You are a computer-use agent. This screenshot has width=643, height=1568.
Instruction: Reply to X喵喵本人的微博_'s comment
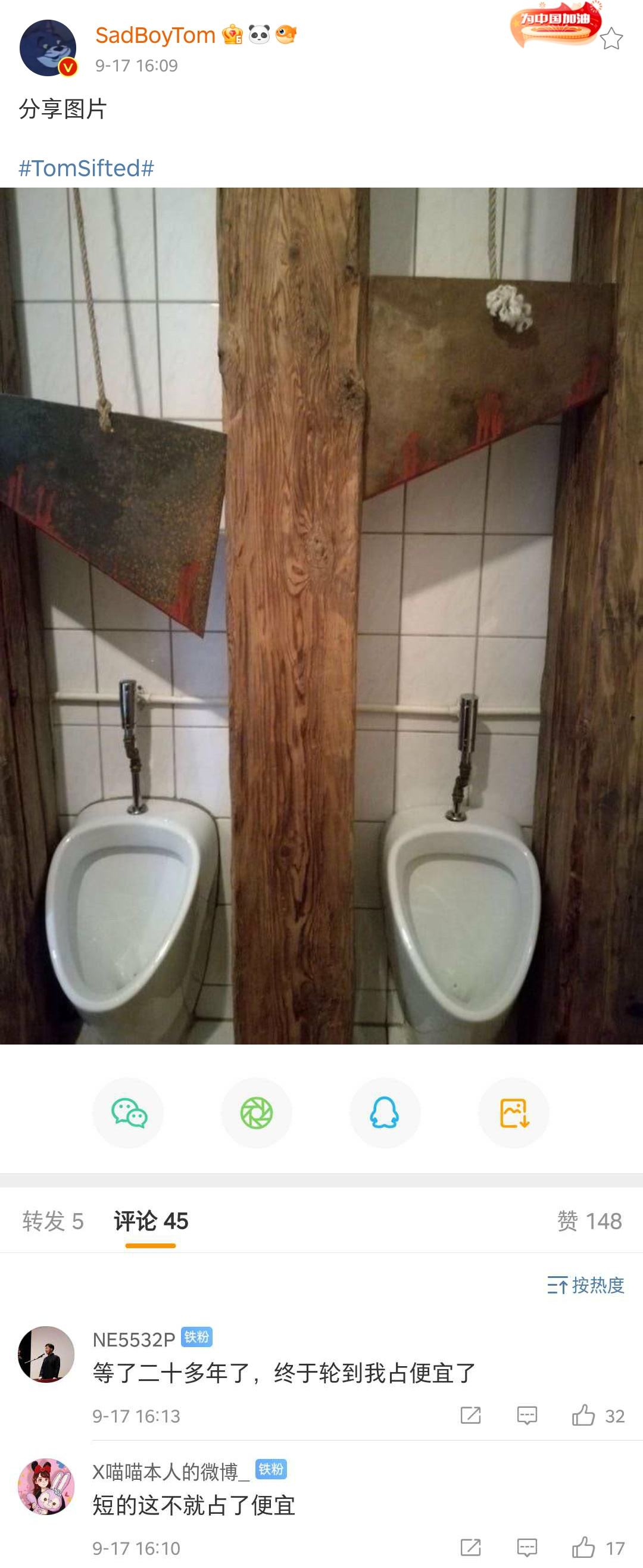[527, 1547]
